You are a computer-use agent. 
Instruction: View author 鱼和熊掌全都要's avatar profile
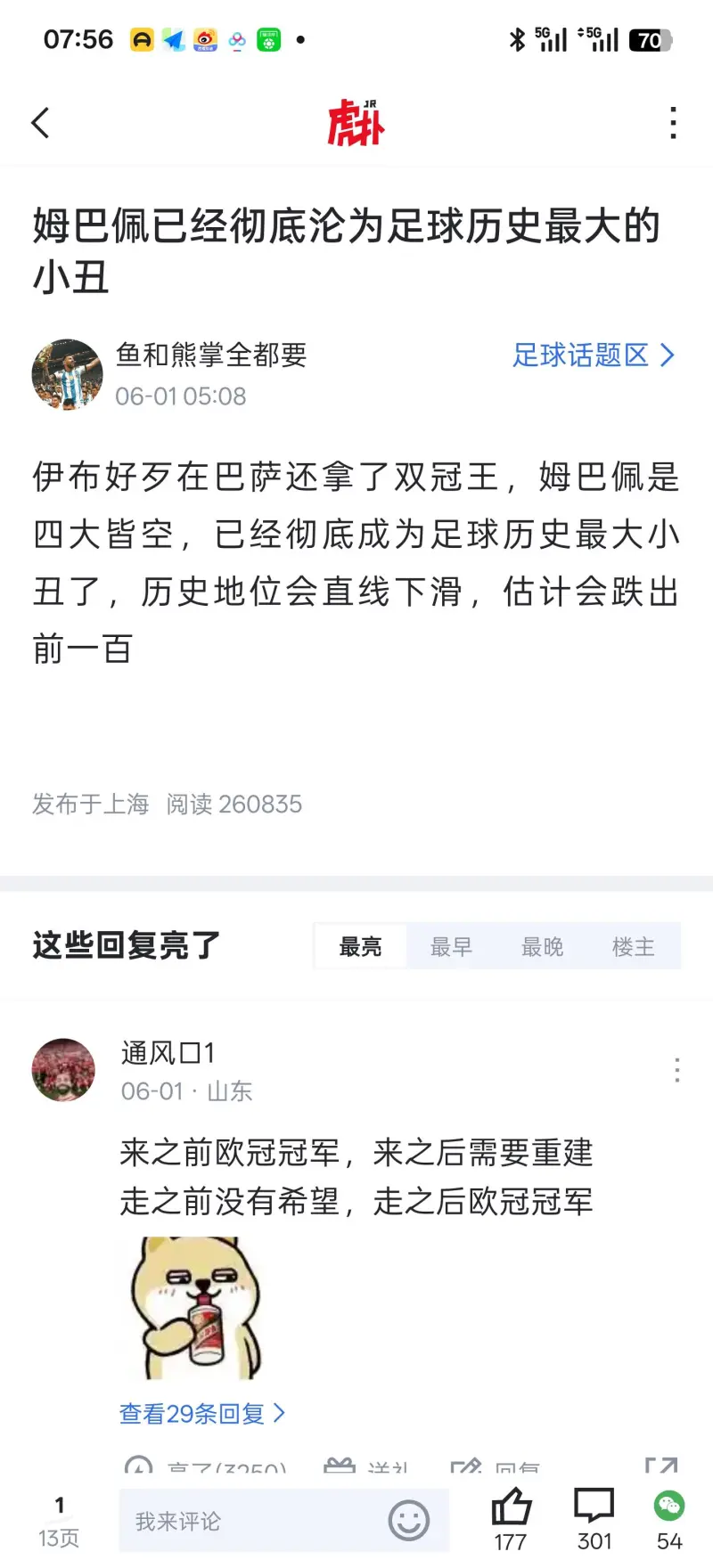click(67, 374)
